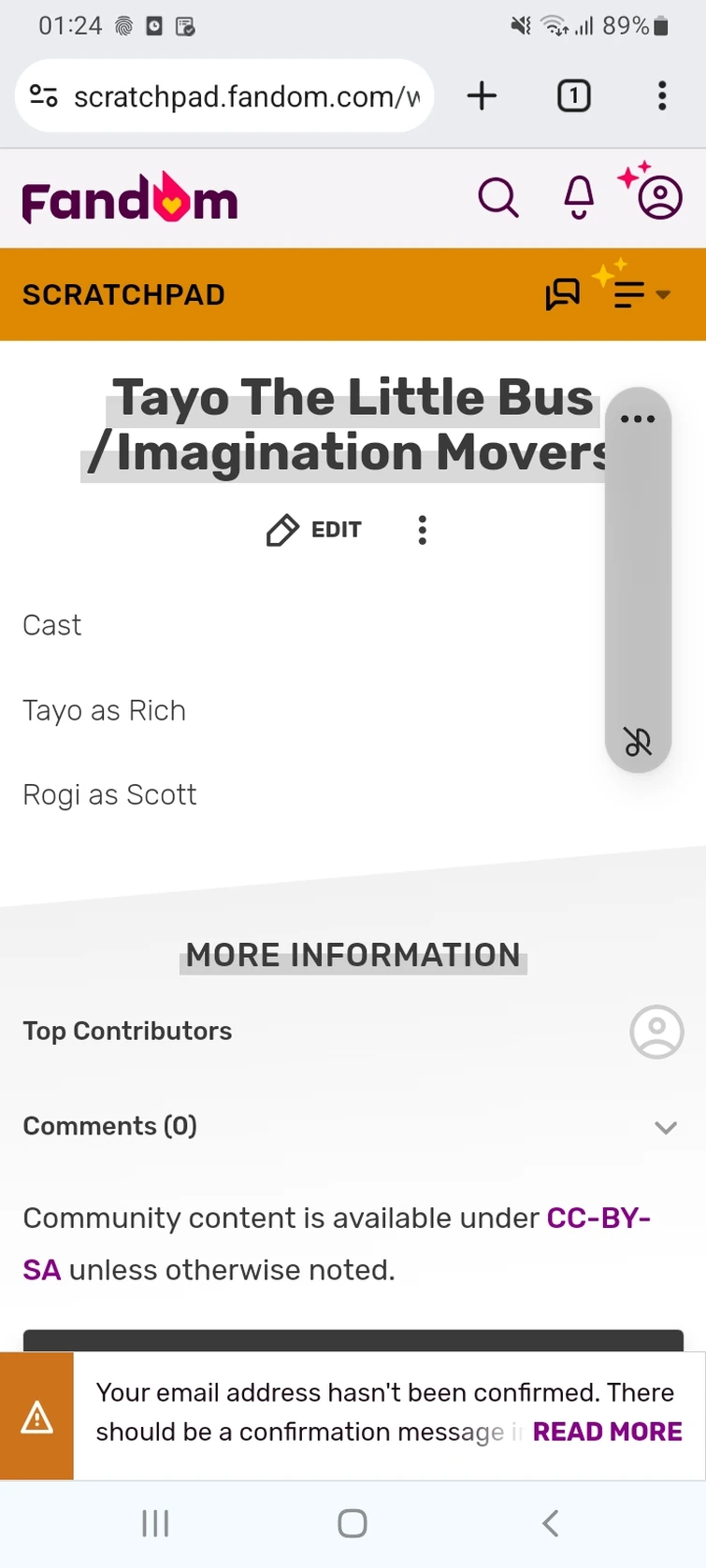Open the CC-BY-SA license link

[598, 1218]
